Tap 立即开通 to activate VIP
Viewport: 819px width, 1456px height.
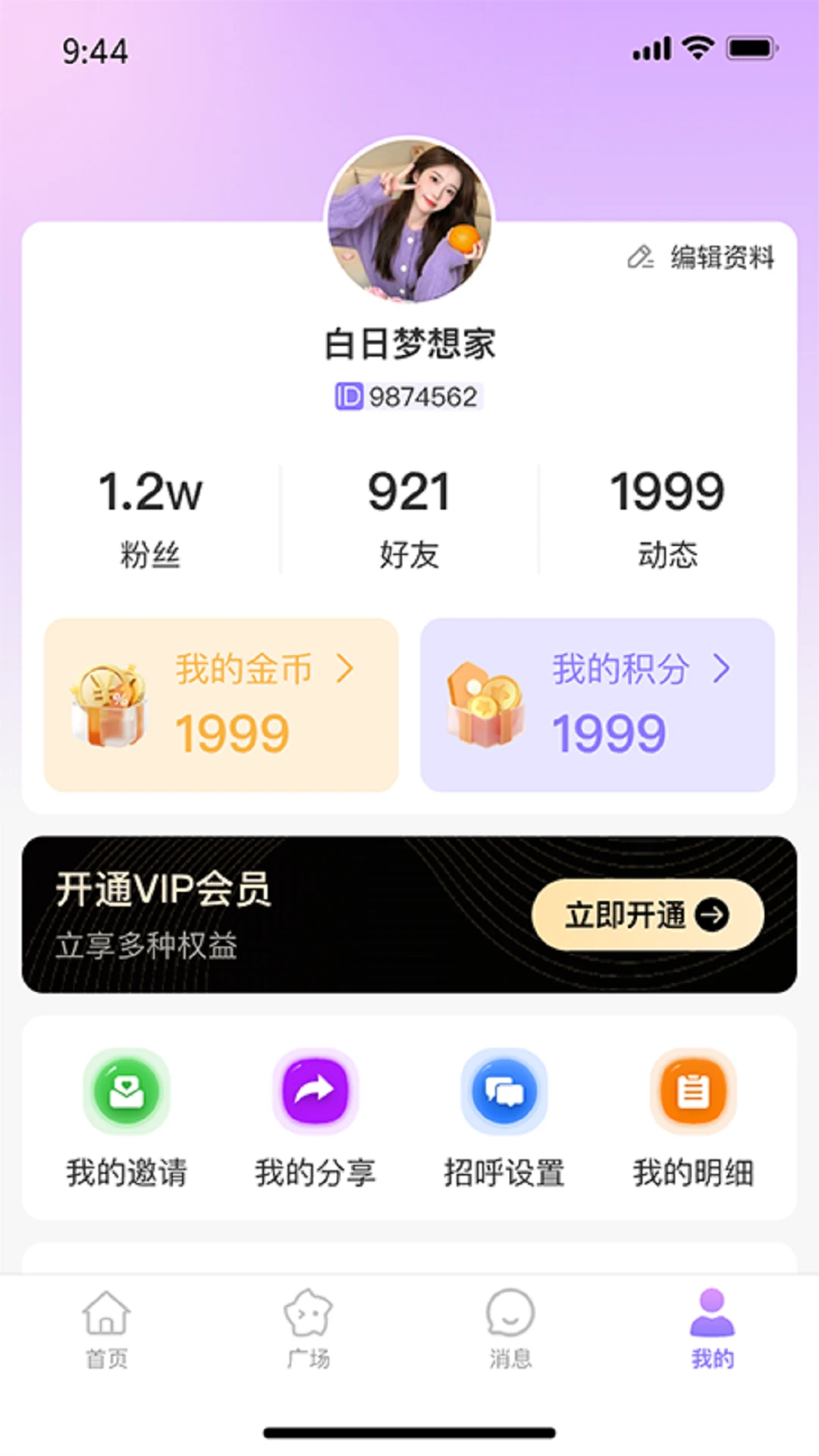pos(648,915)
